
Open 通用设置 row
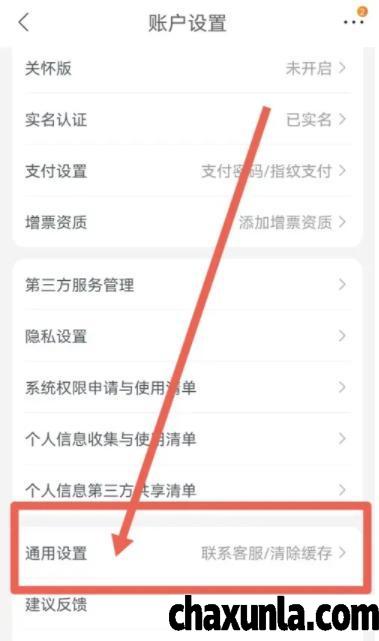coord(187,553)
